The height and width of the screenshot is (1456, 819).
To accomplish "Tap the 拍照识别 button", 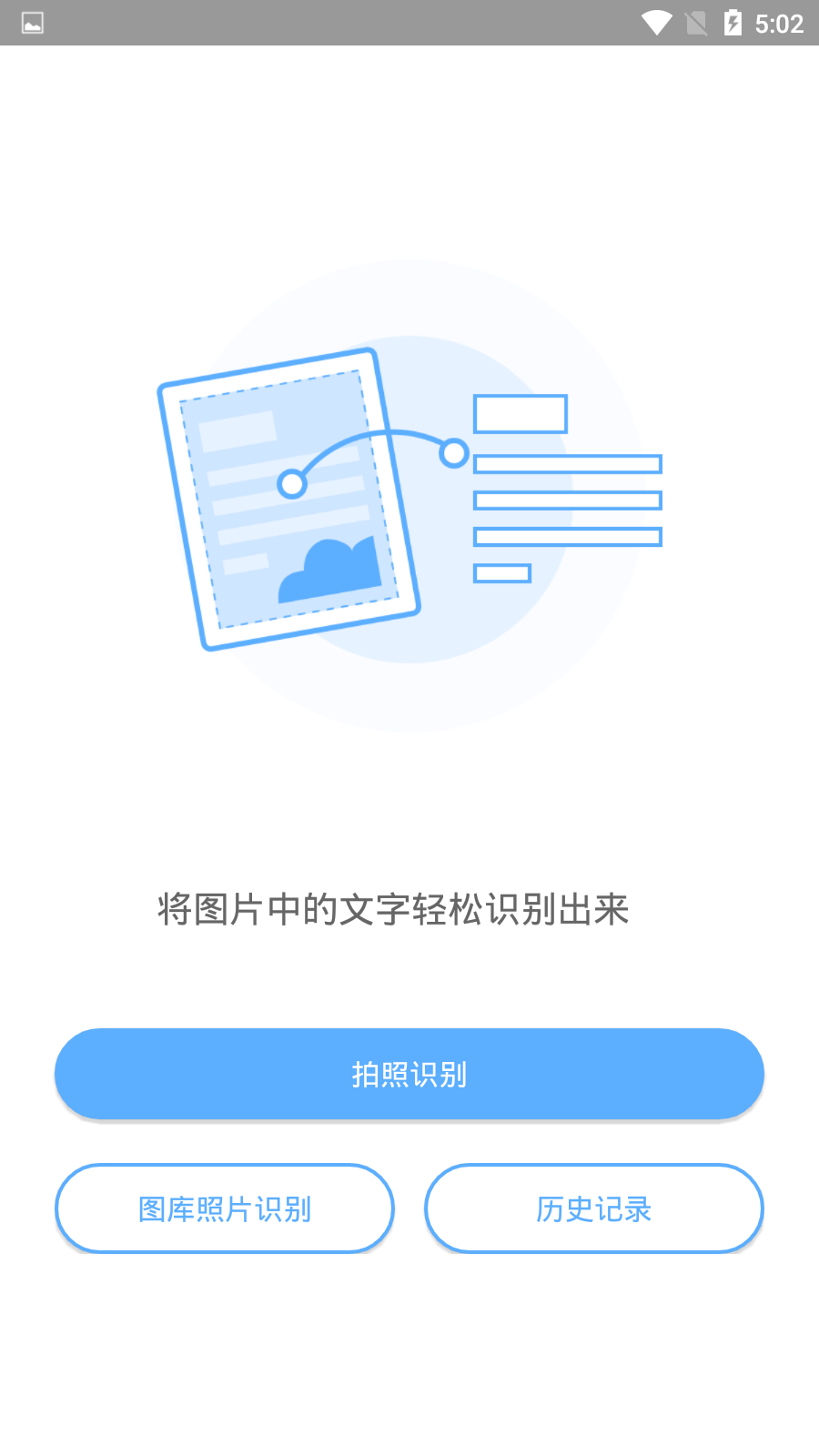I will (409, 1074).
